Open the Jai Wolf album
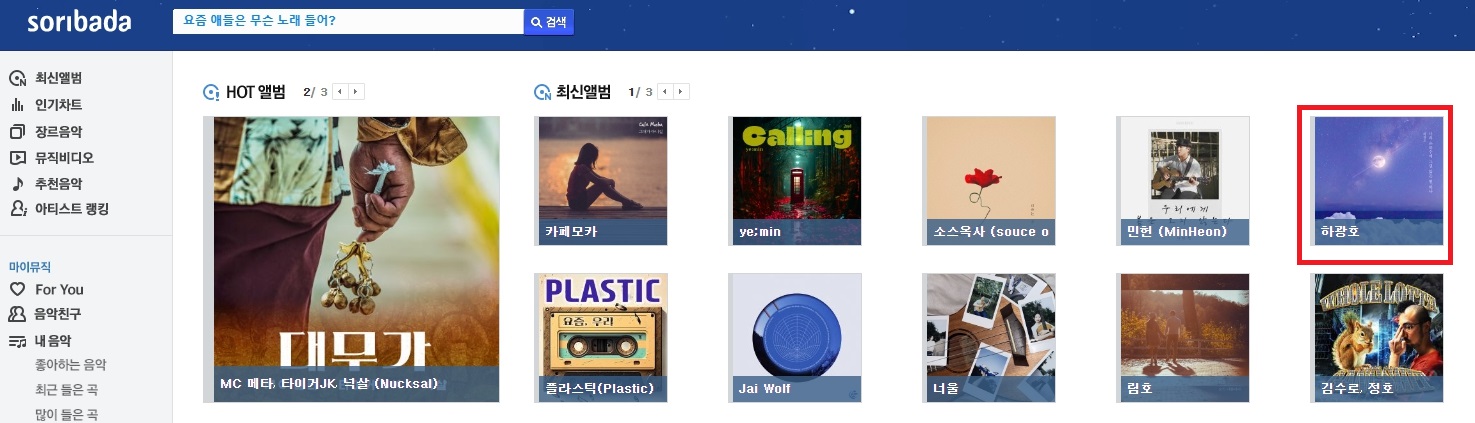The height and width of the screenshot is (423, 1475). 794,337
